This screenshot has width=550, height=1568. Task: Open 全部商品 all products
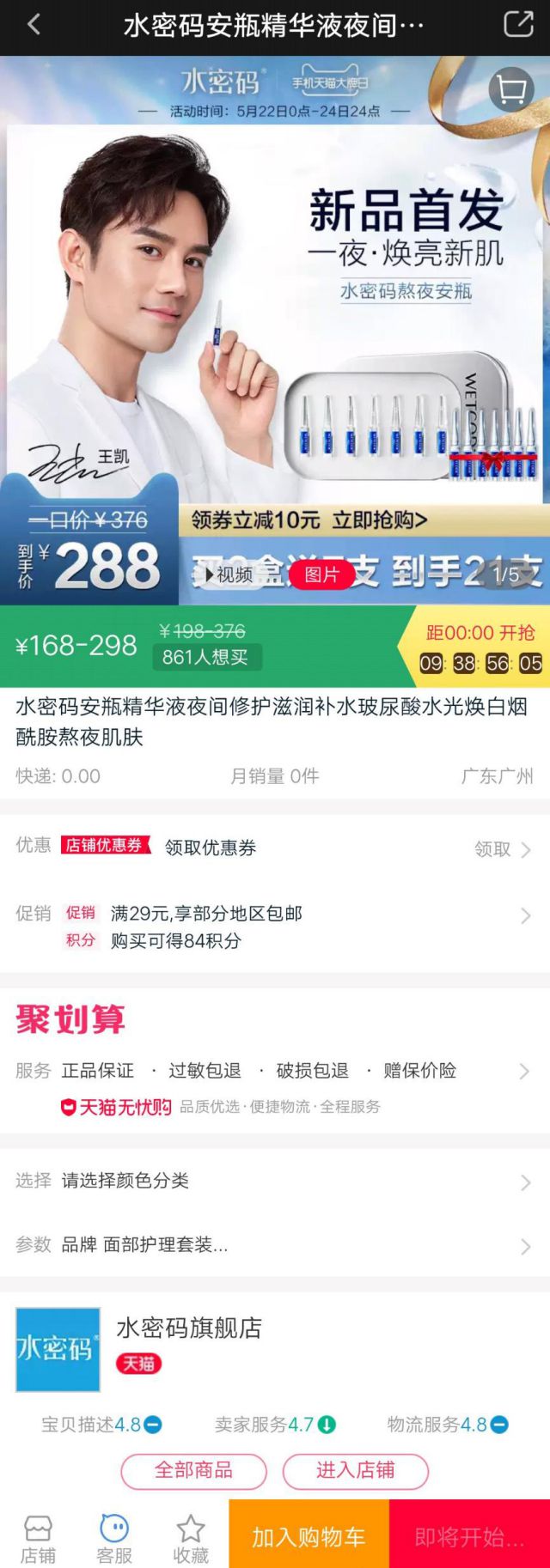click(193, 1470)
